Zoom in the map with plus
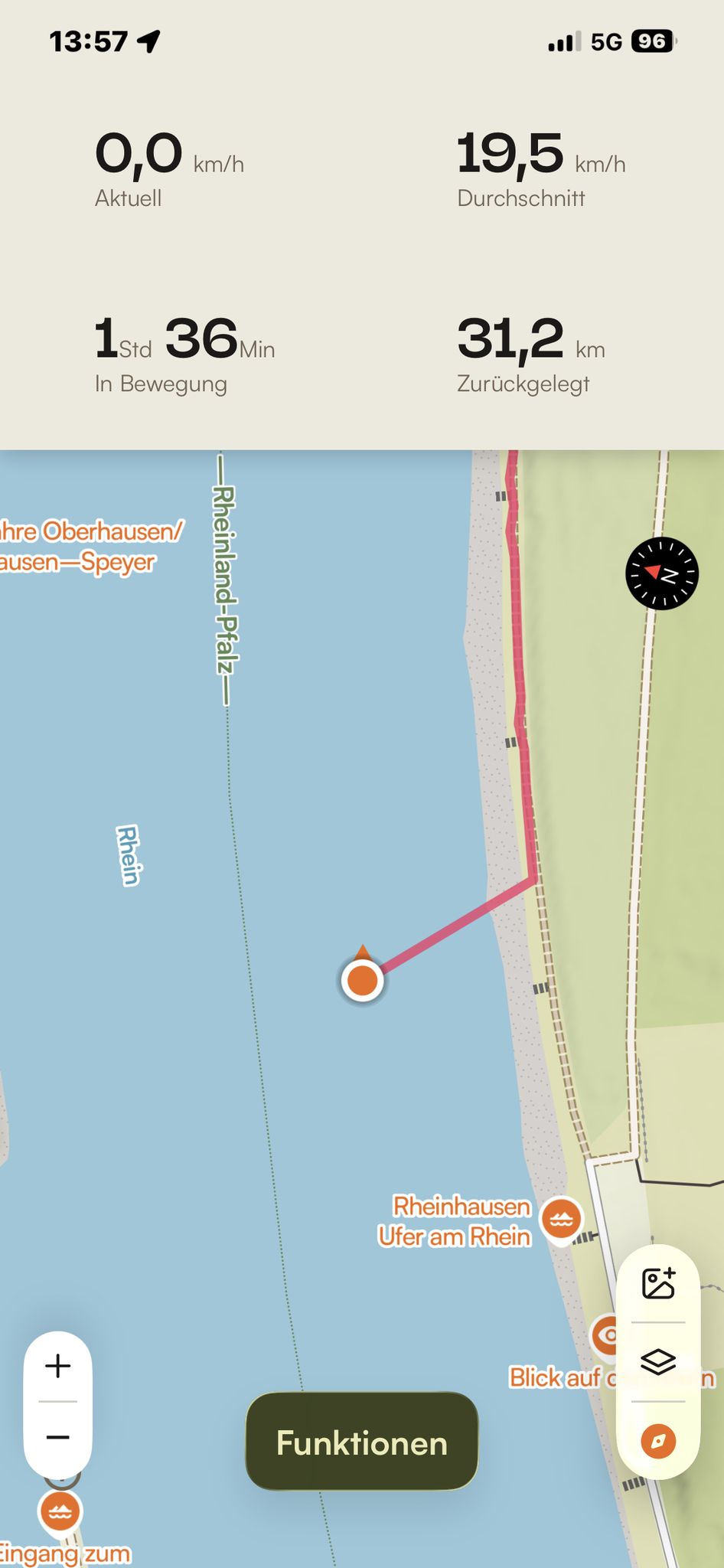This screenshot has height=1568, width=724. 58,1366
